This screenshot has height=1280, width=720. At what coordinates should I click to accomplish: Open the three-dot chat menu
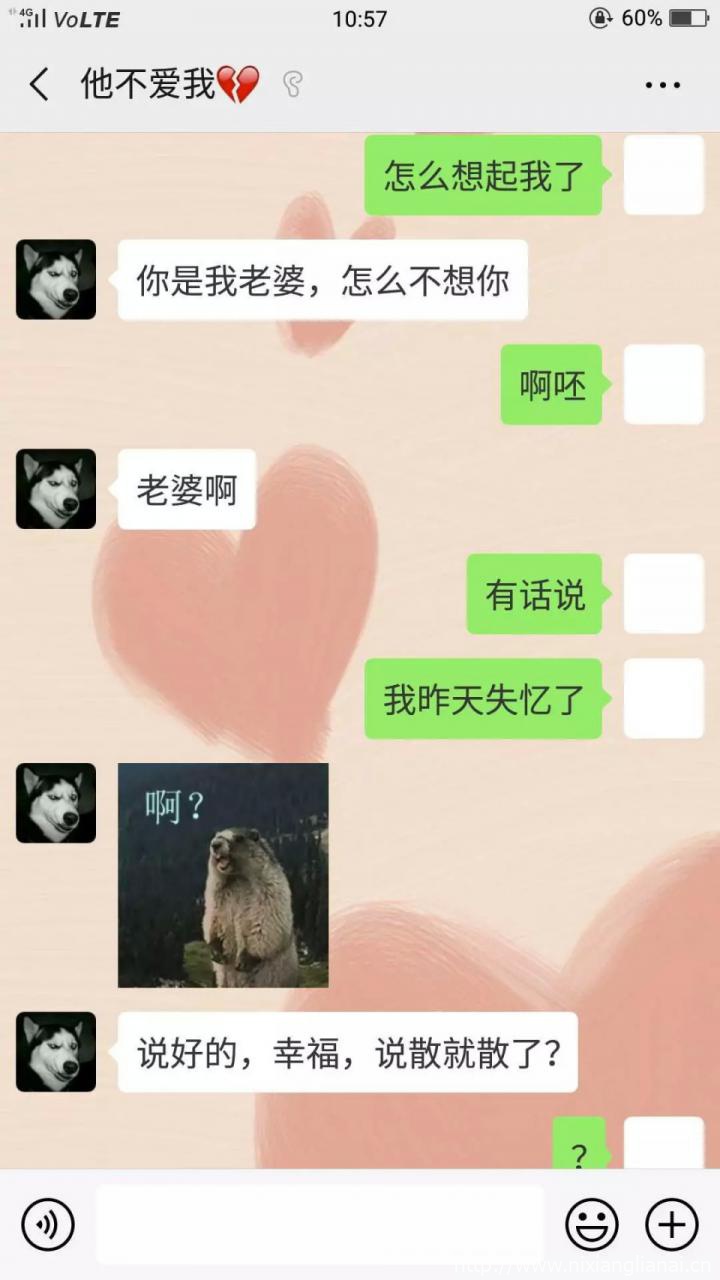click(662, 85)
